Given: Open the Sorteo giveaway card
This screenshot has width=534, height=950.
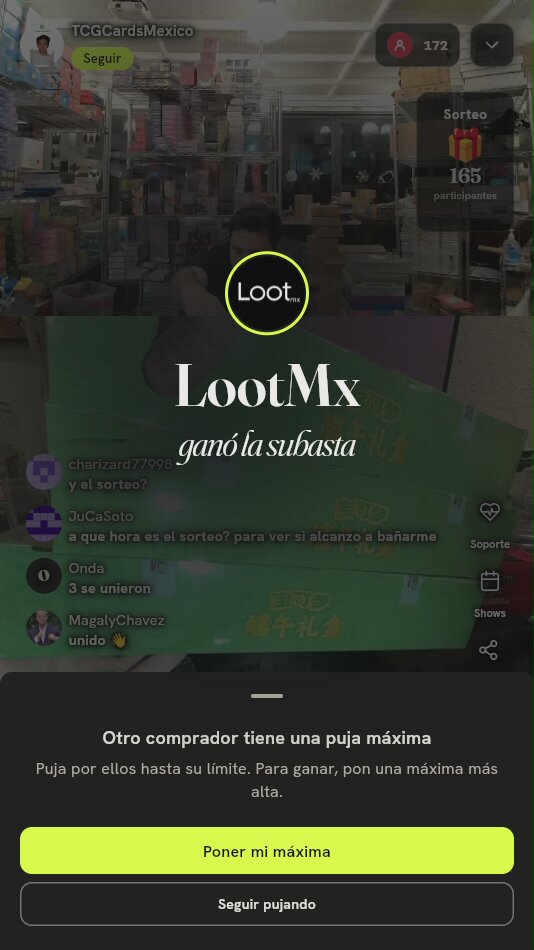Looking at the screenshot, I should (x=465, y=161).
